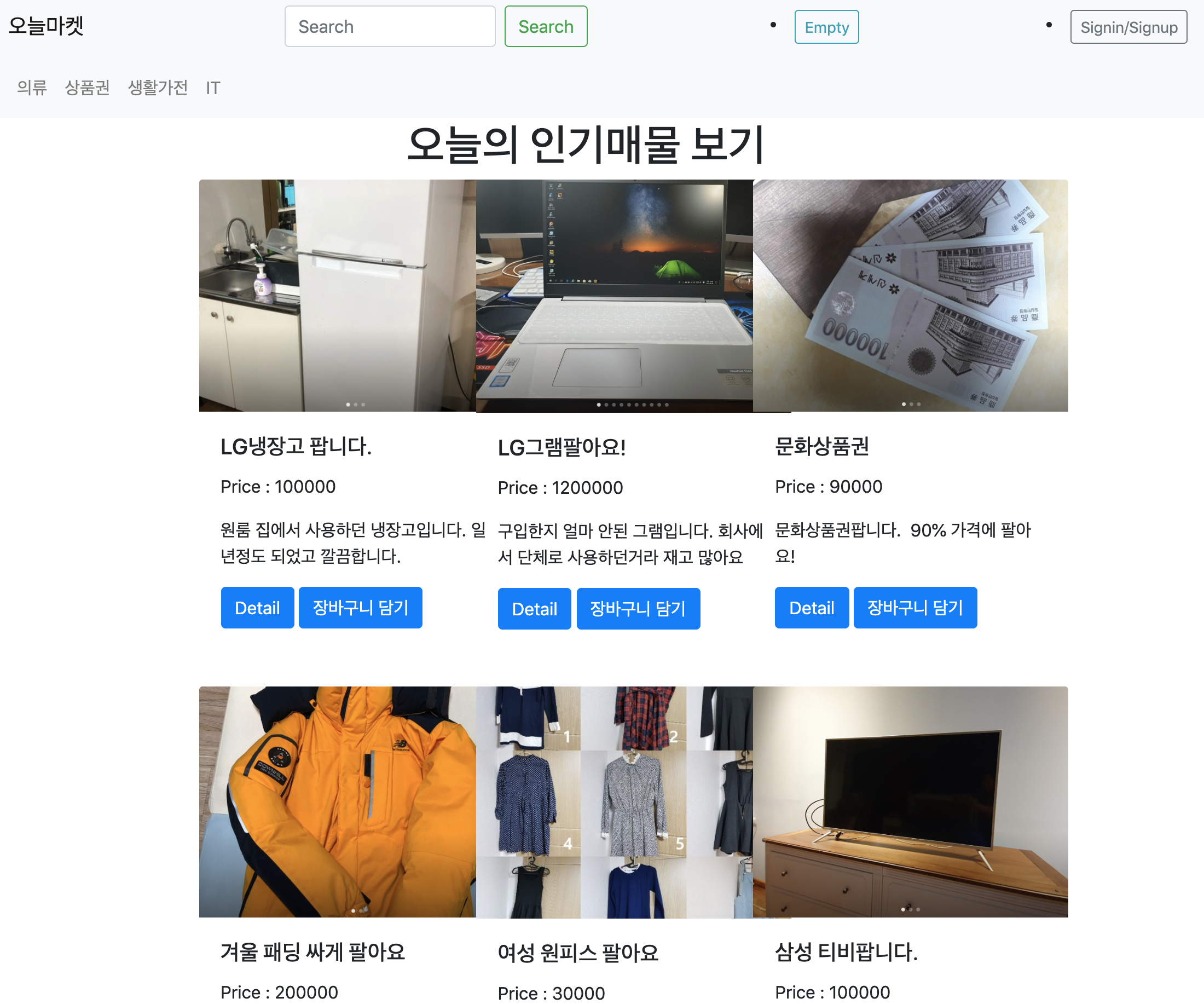1204x1004 pixels.
Task: Open Signin/Signup
Action: [1128, 27]
